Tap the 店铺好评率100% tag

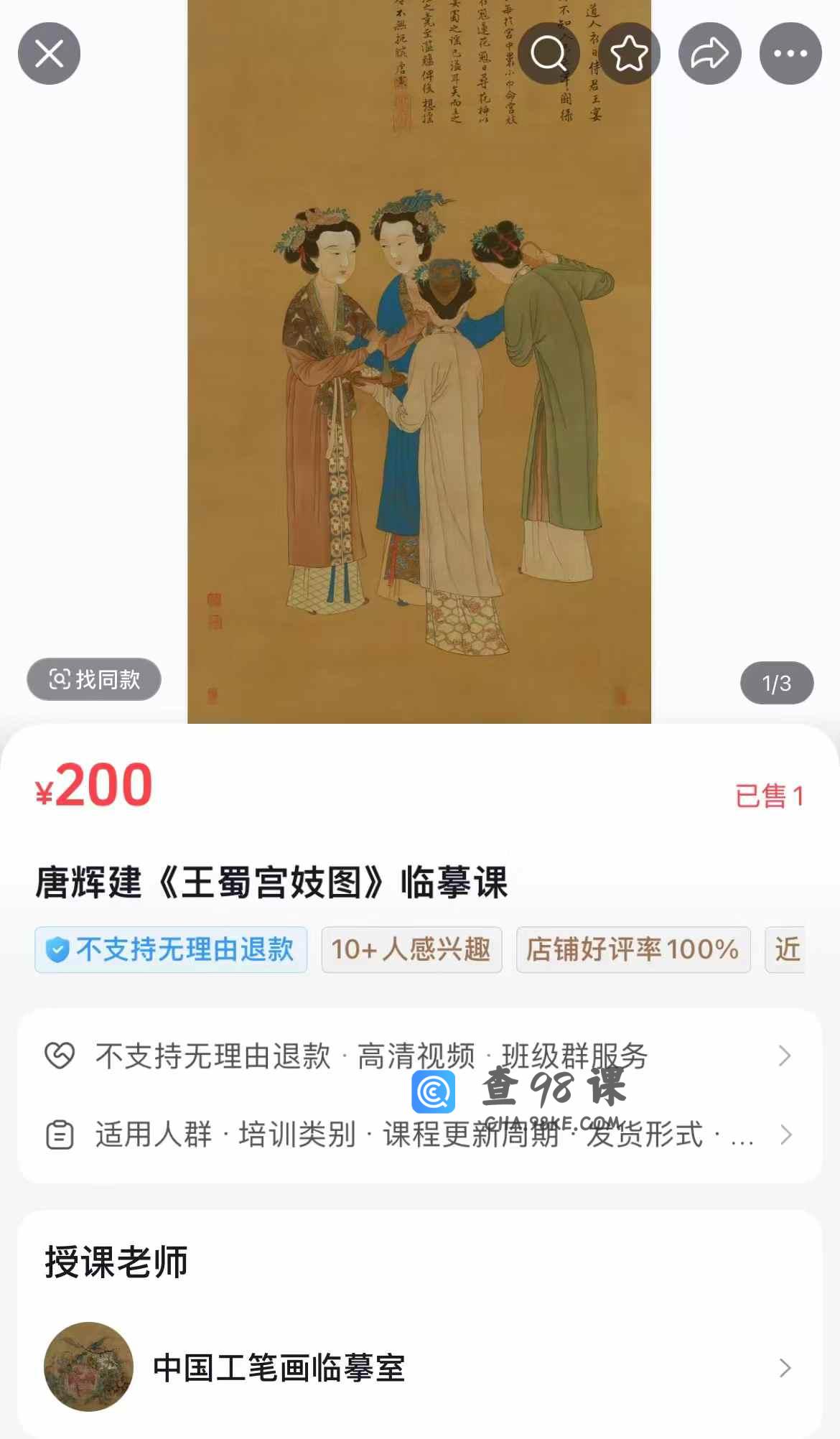(x=633, y=949)
